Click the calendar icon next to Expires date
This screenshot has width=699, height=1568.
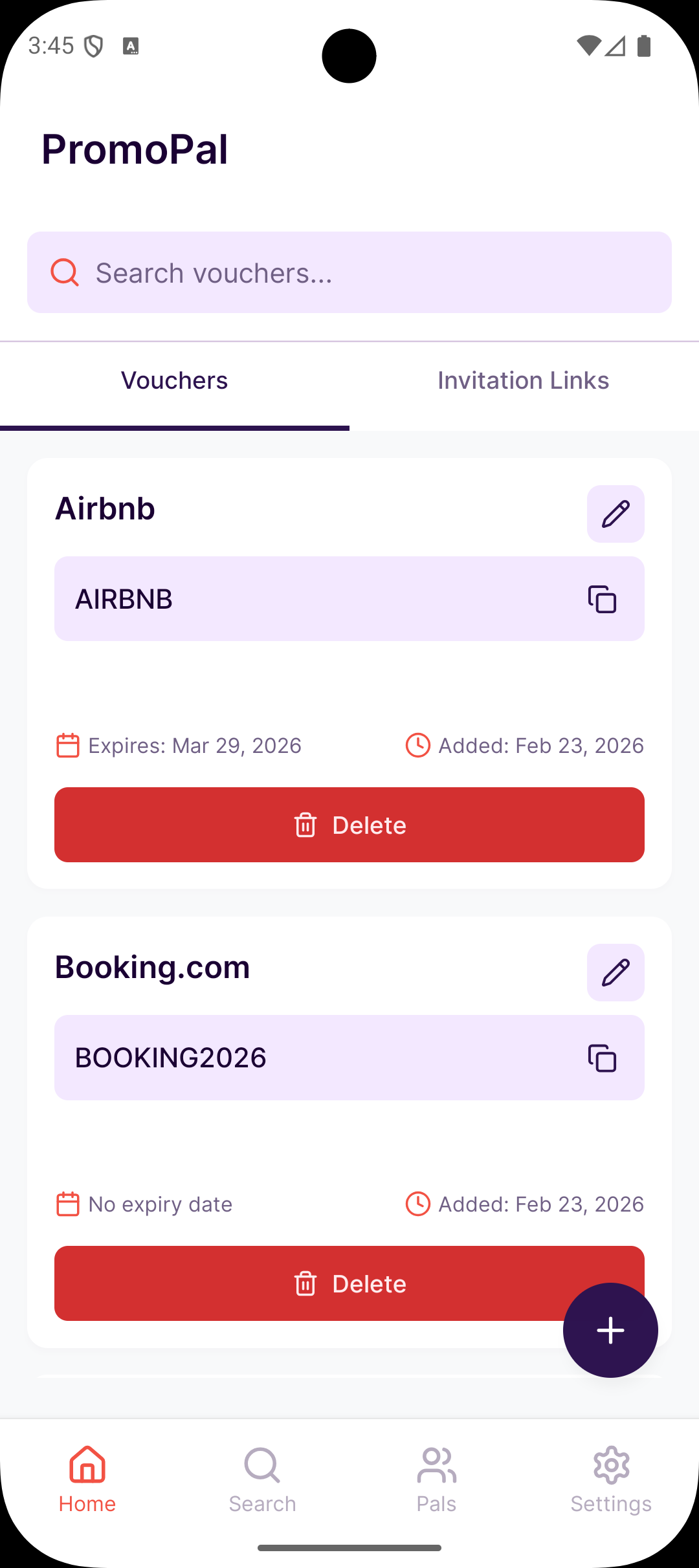67,745
